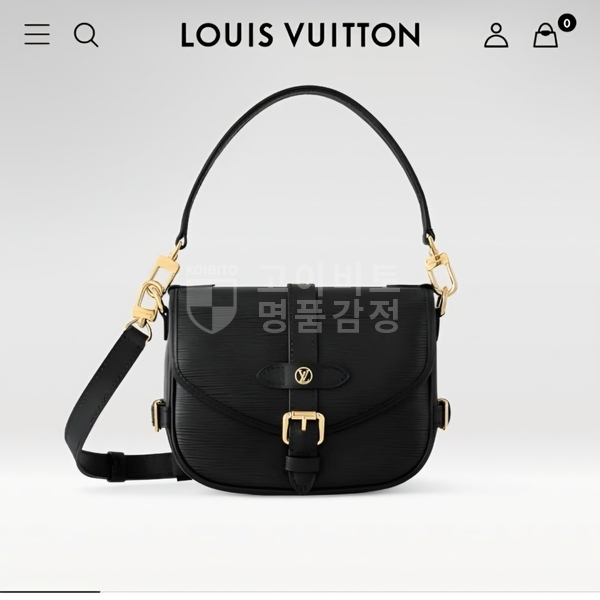Open the search magnifier
The image size is (600, 600).
tap(86, 35)
